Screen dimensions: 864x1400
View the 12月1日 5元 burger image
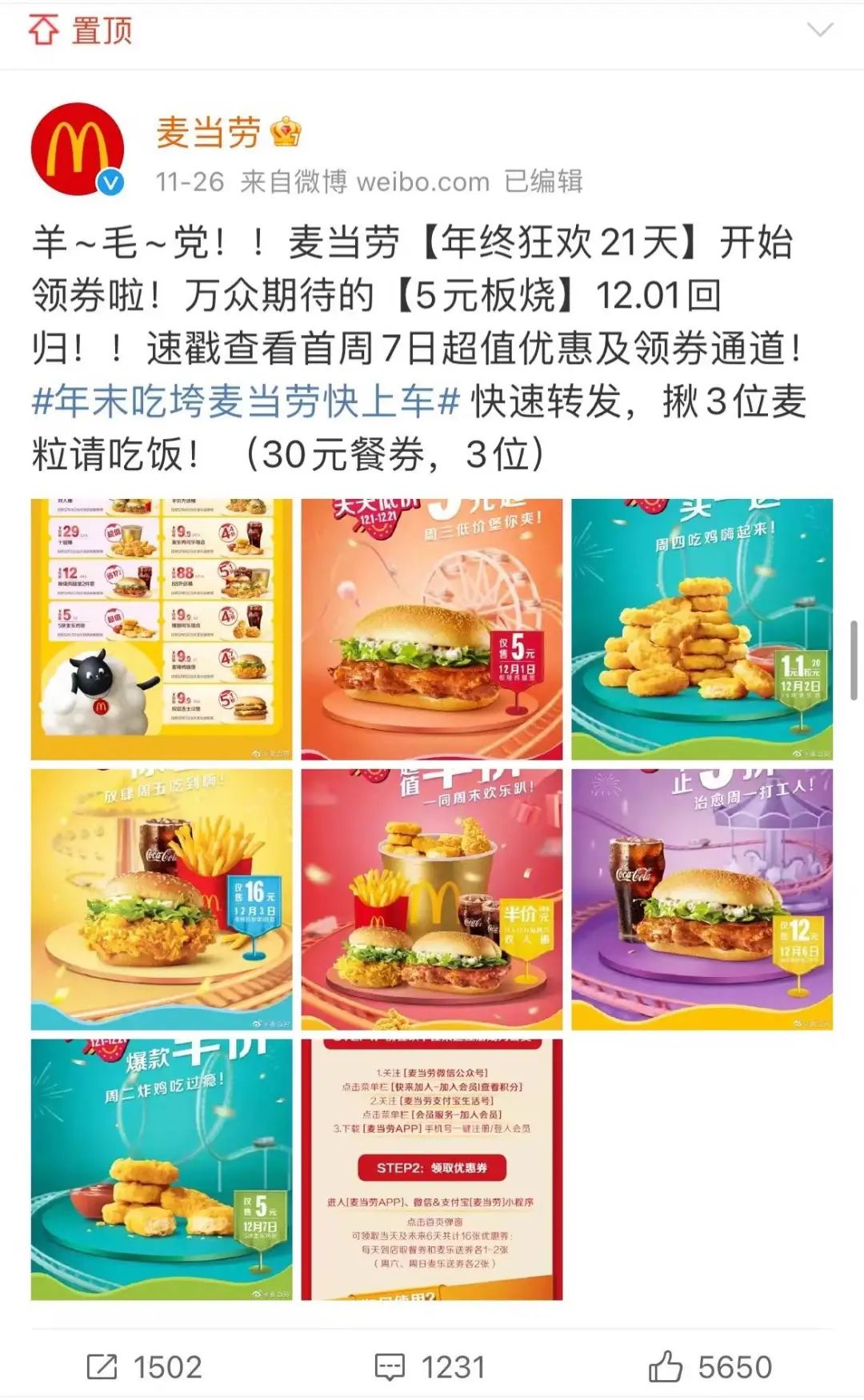point(432,629)
